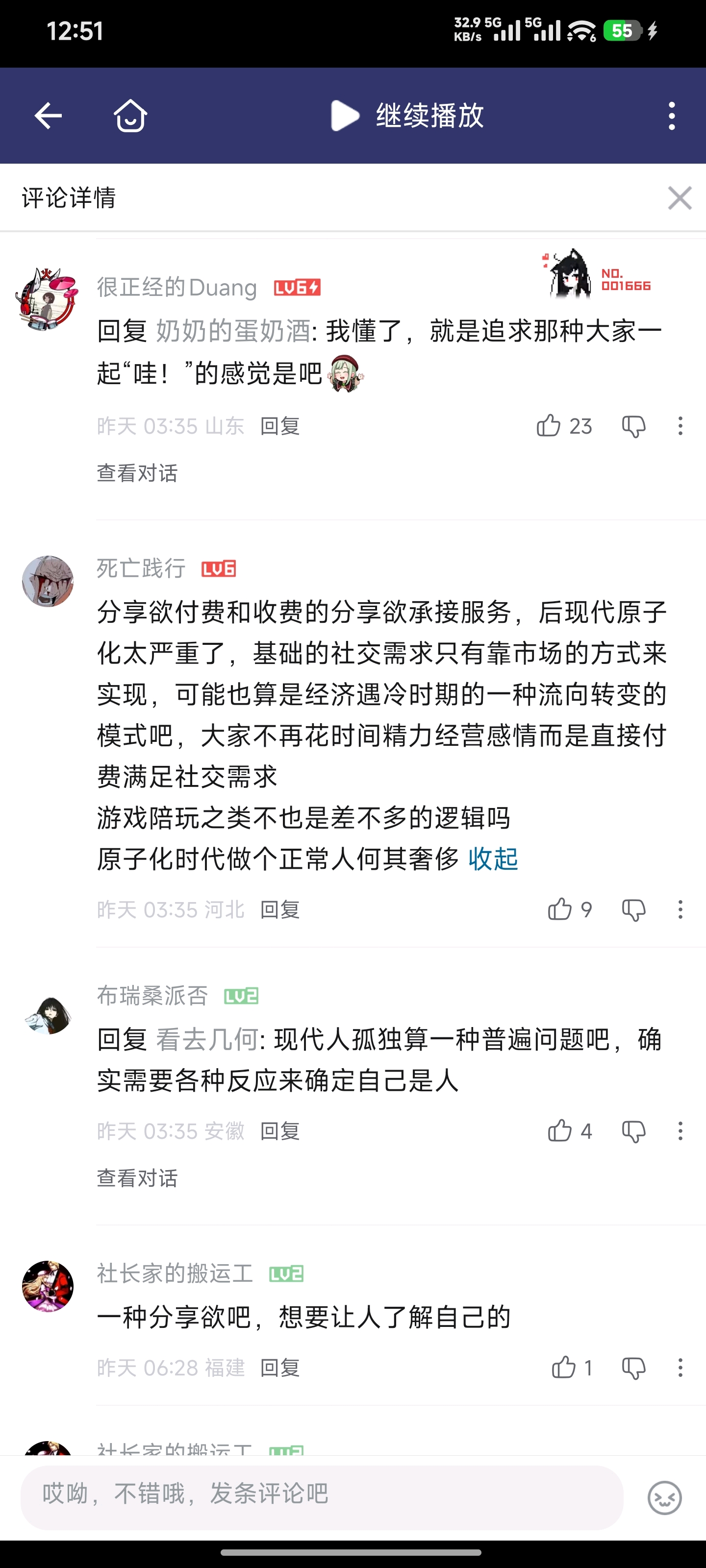
Task: Tap 继续播放 to resume video
Action: [x=407, y=115]
